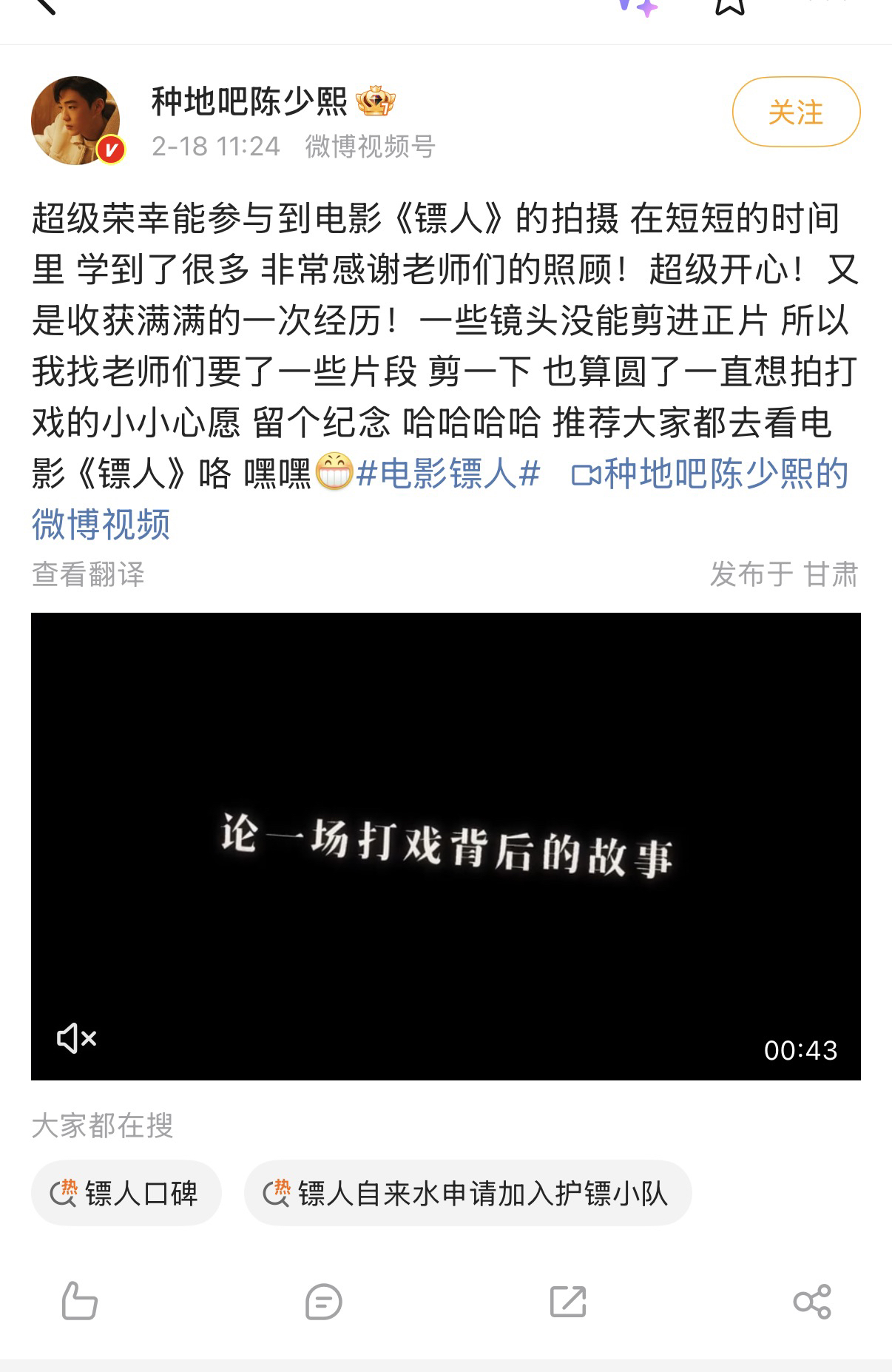This screenshot has height=1372, width=892.
Task: Open the #电影镖人# hashtag topic
Action: point(448,474)
